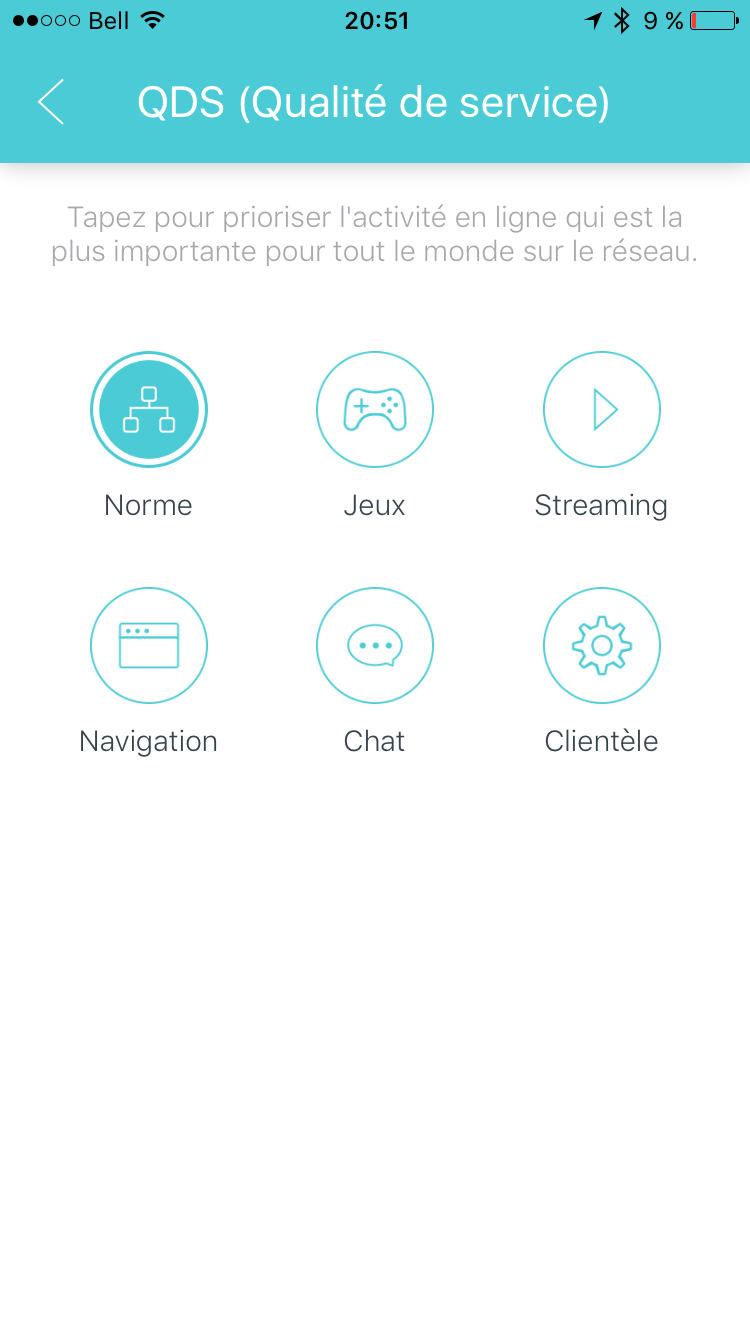Prioritize Jeux on the network
This screenshot has height=1334, width=750.
coord(375,410)
